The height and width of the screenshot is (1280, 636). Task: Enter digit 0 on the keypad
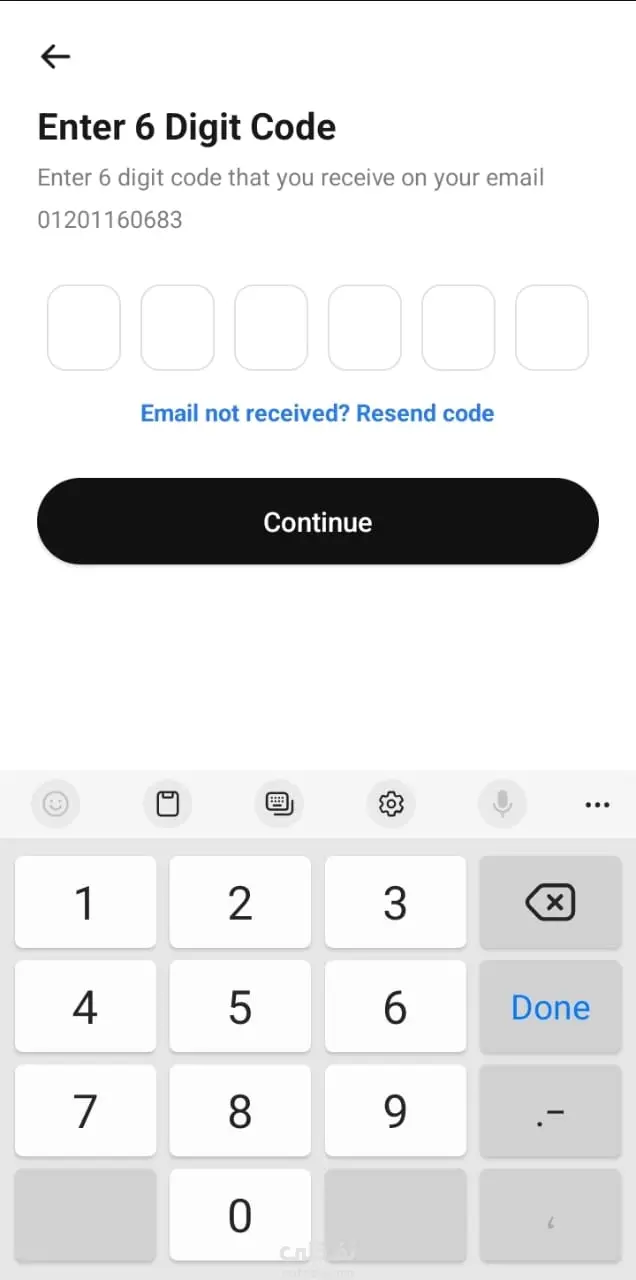pos(240,1215)
